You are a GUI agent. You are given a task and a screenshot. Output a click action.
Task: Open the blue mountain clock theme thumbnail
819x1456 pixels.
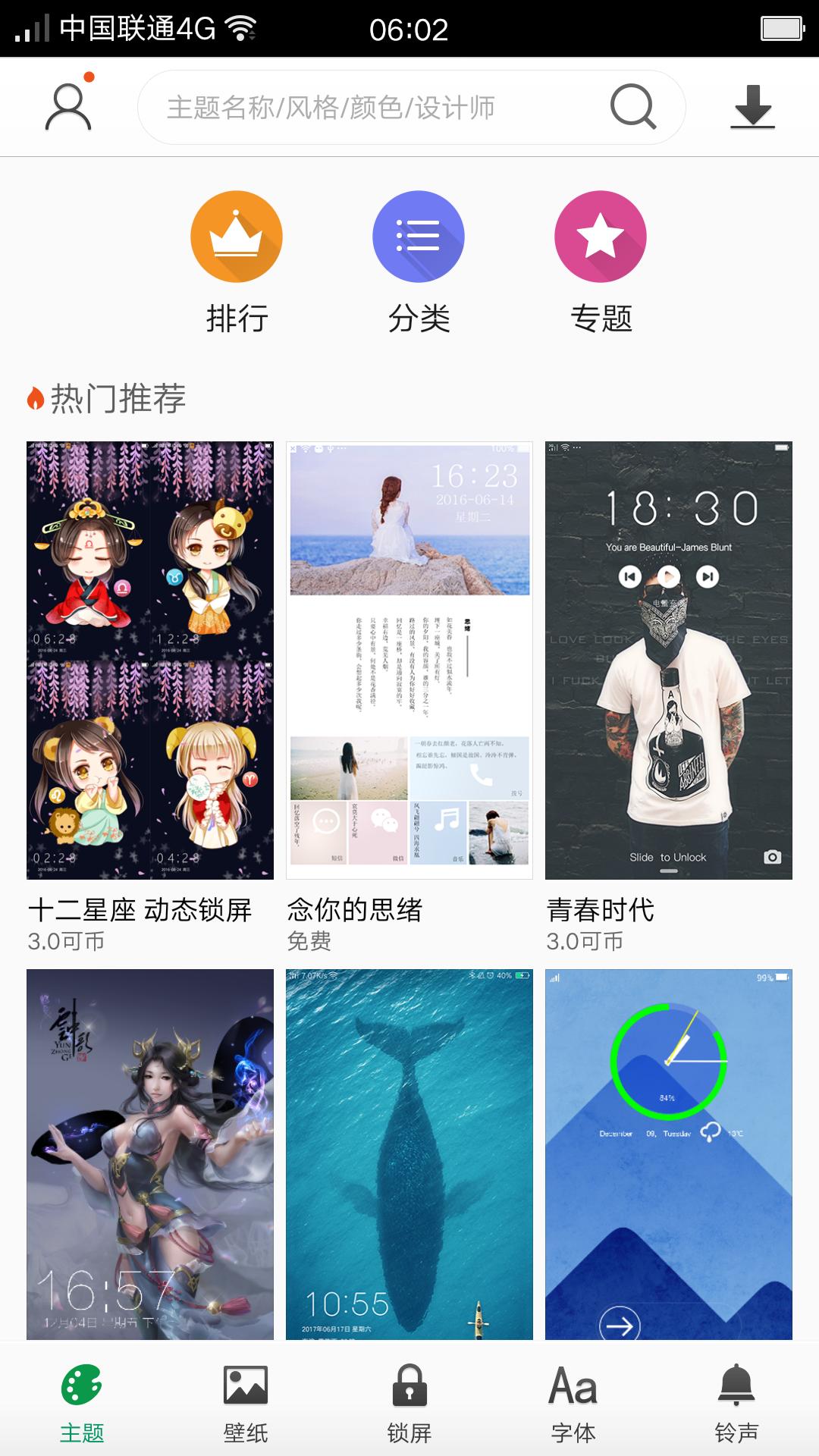pos(667,1153)
